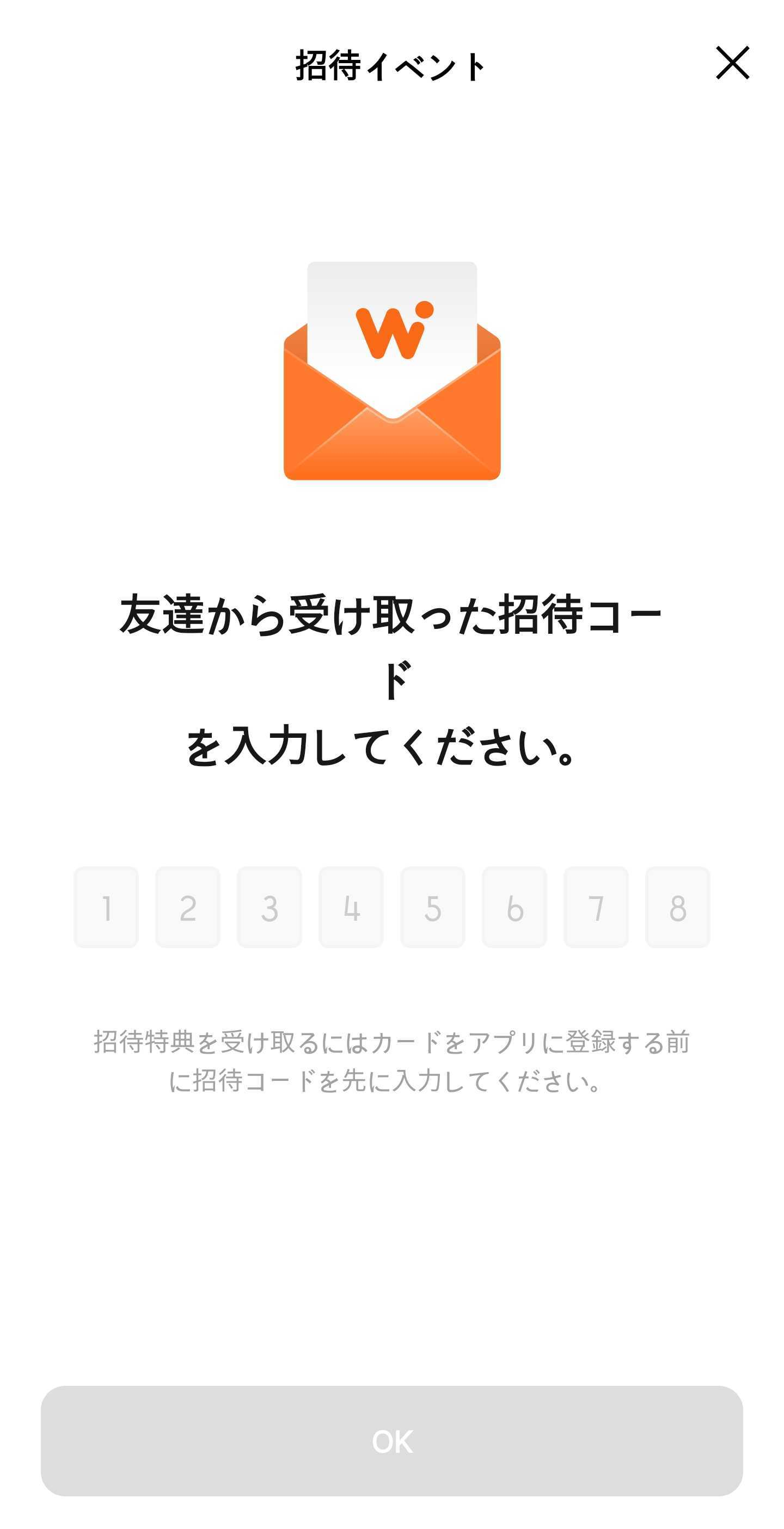The image size is (784, 1529).
Task: Tap the code field showing 6
Action: 514,907
